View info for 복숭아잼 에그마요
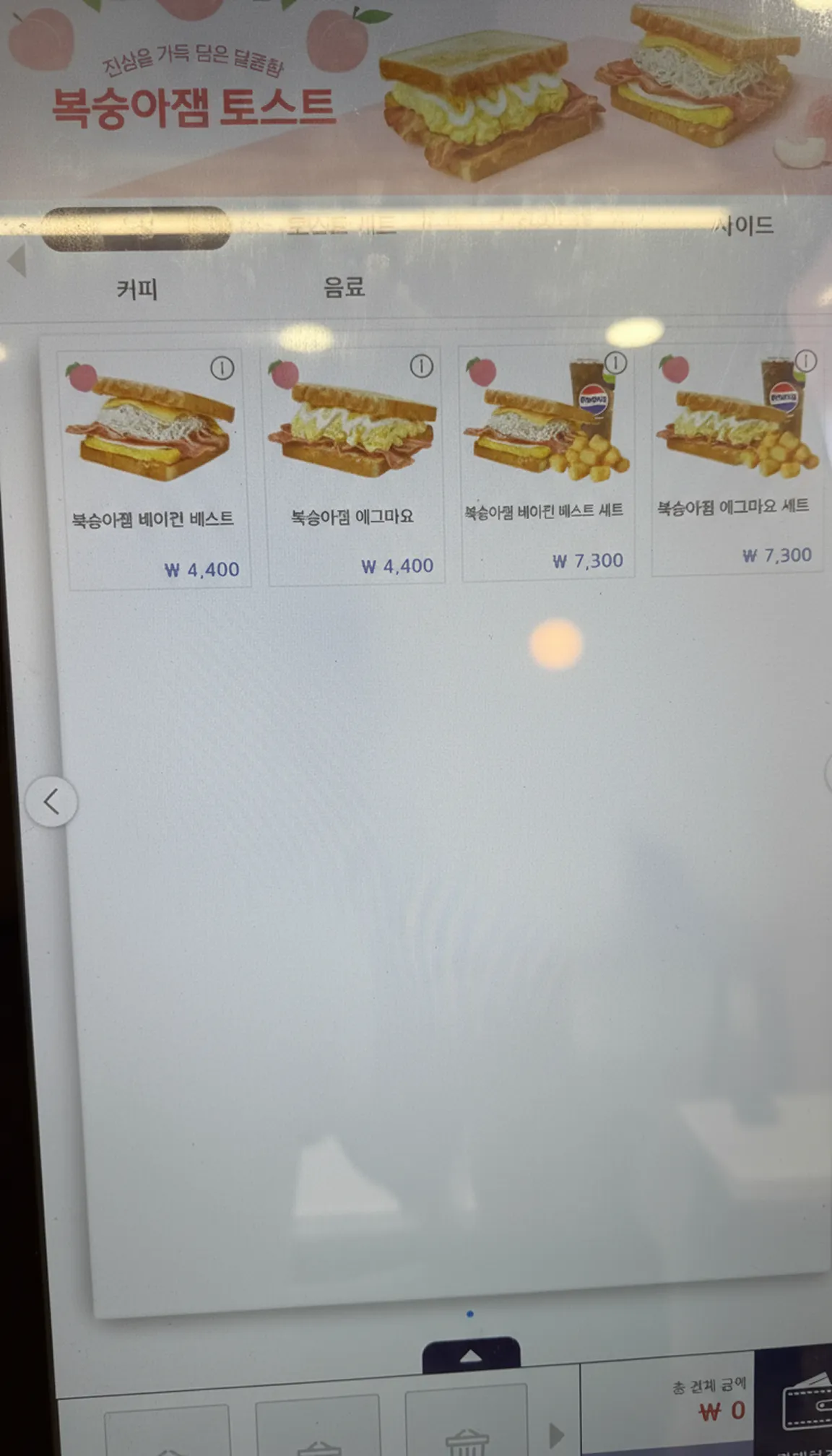This screenshot has height=1456, width=832. point(421,366)
